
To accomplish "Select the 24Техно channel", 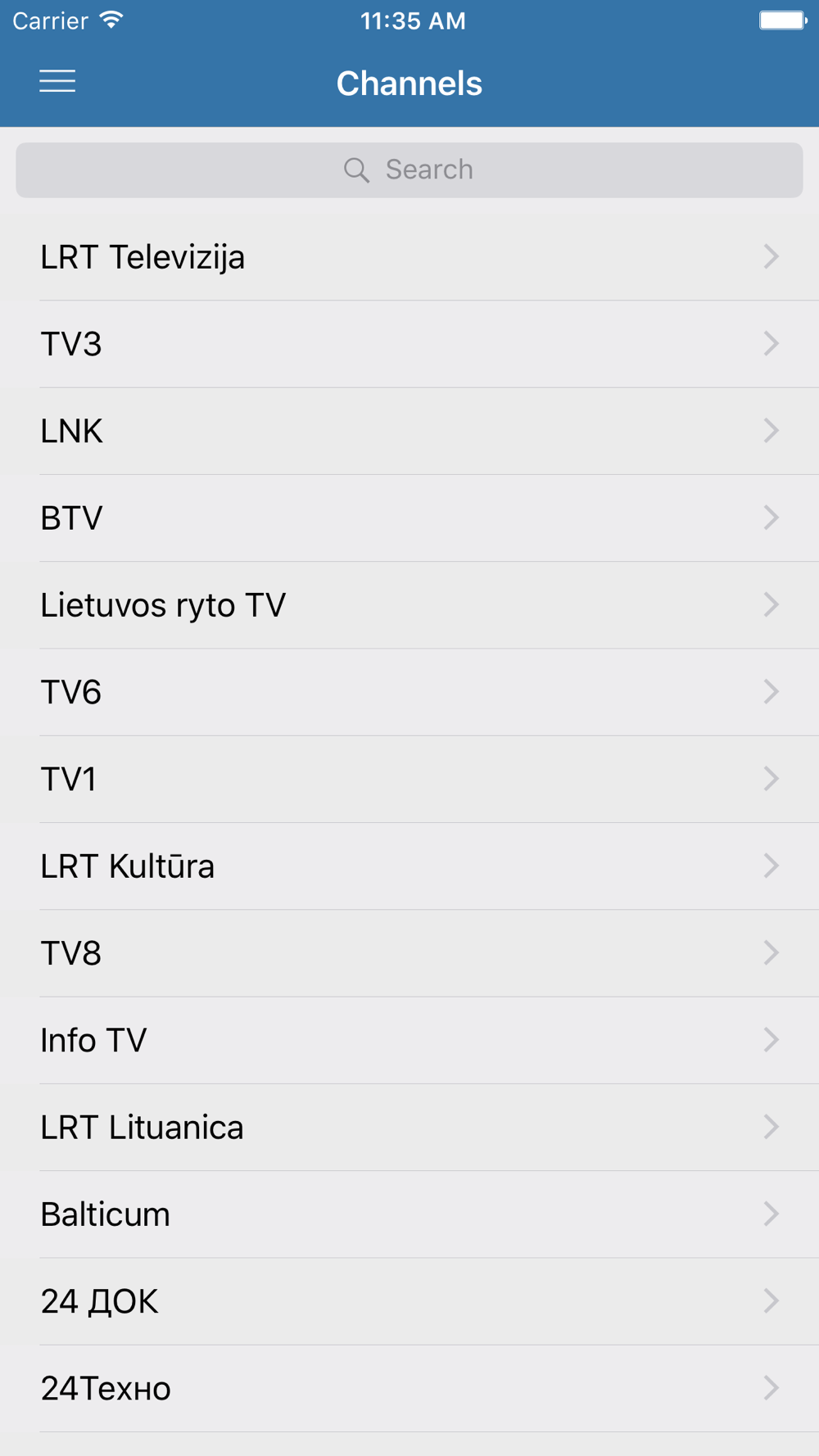I will click(x=409, y=1389).
